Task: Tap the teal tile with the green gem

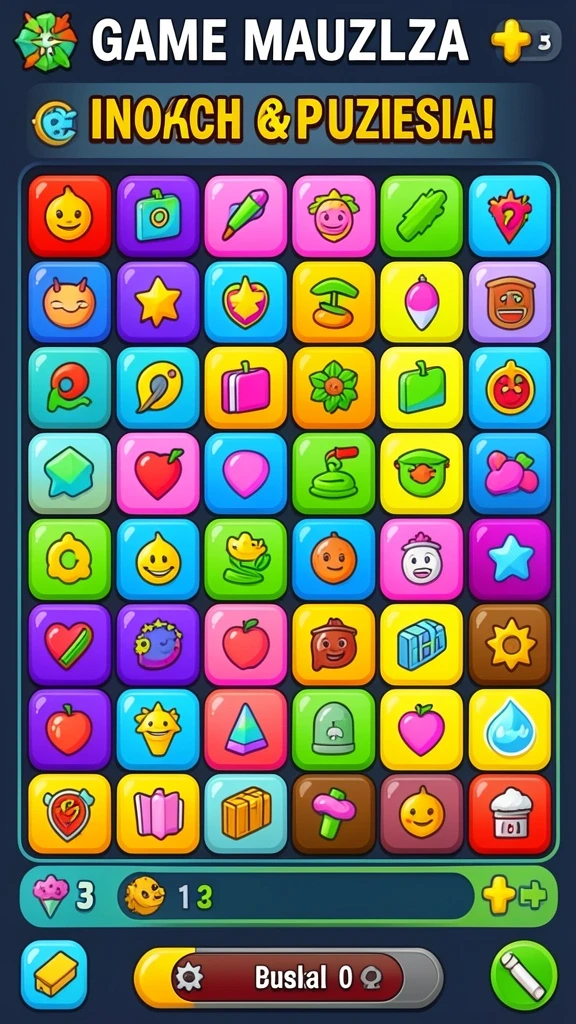Action: [x=69, y=473]
